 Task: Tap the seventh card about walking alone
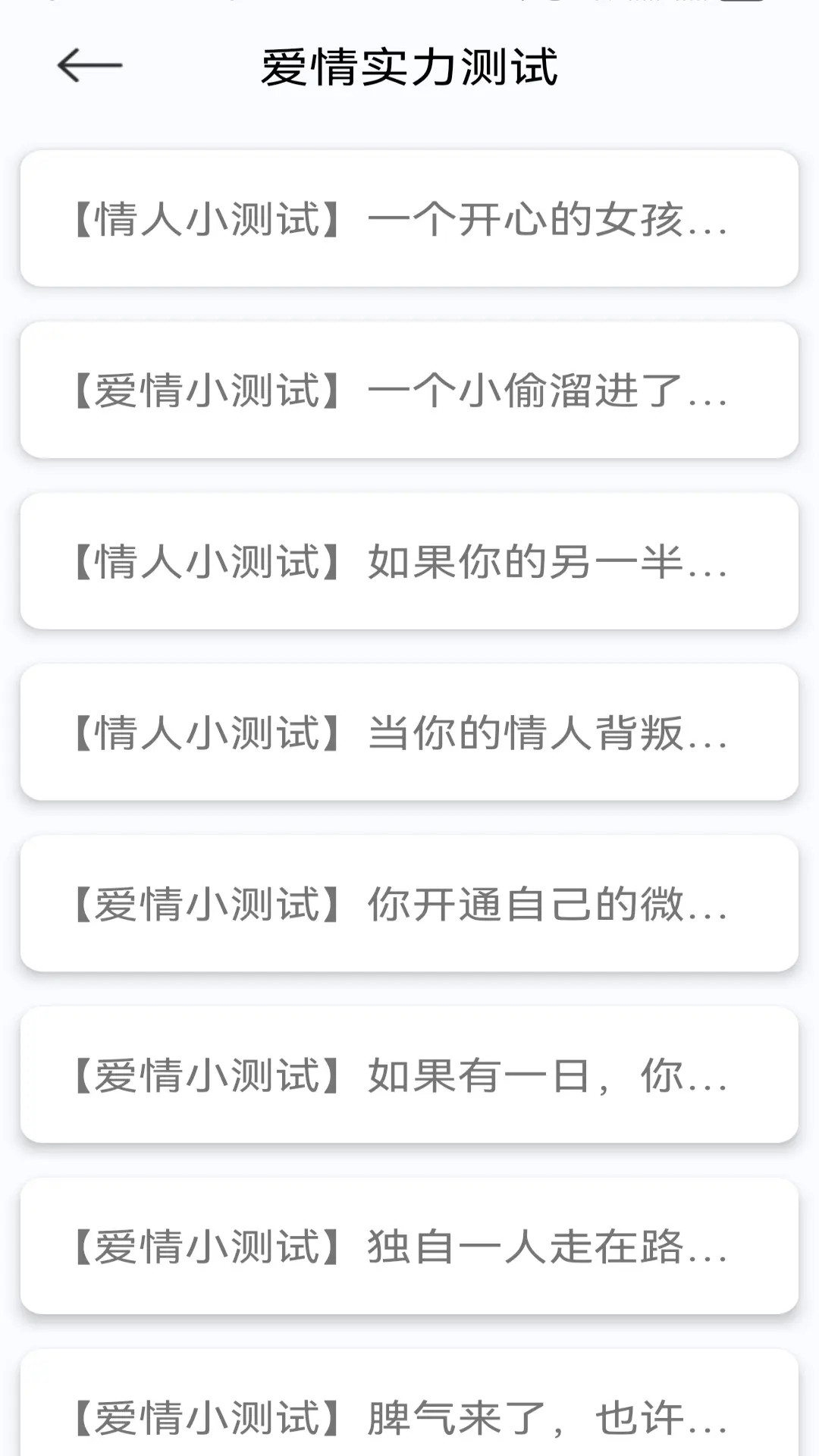(x=409, y=1250)
